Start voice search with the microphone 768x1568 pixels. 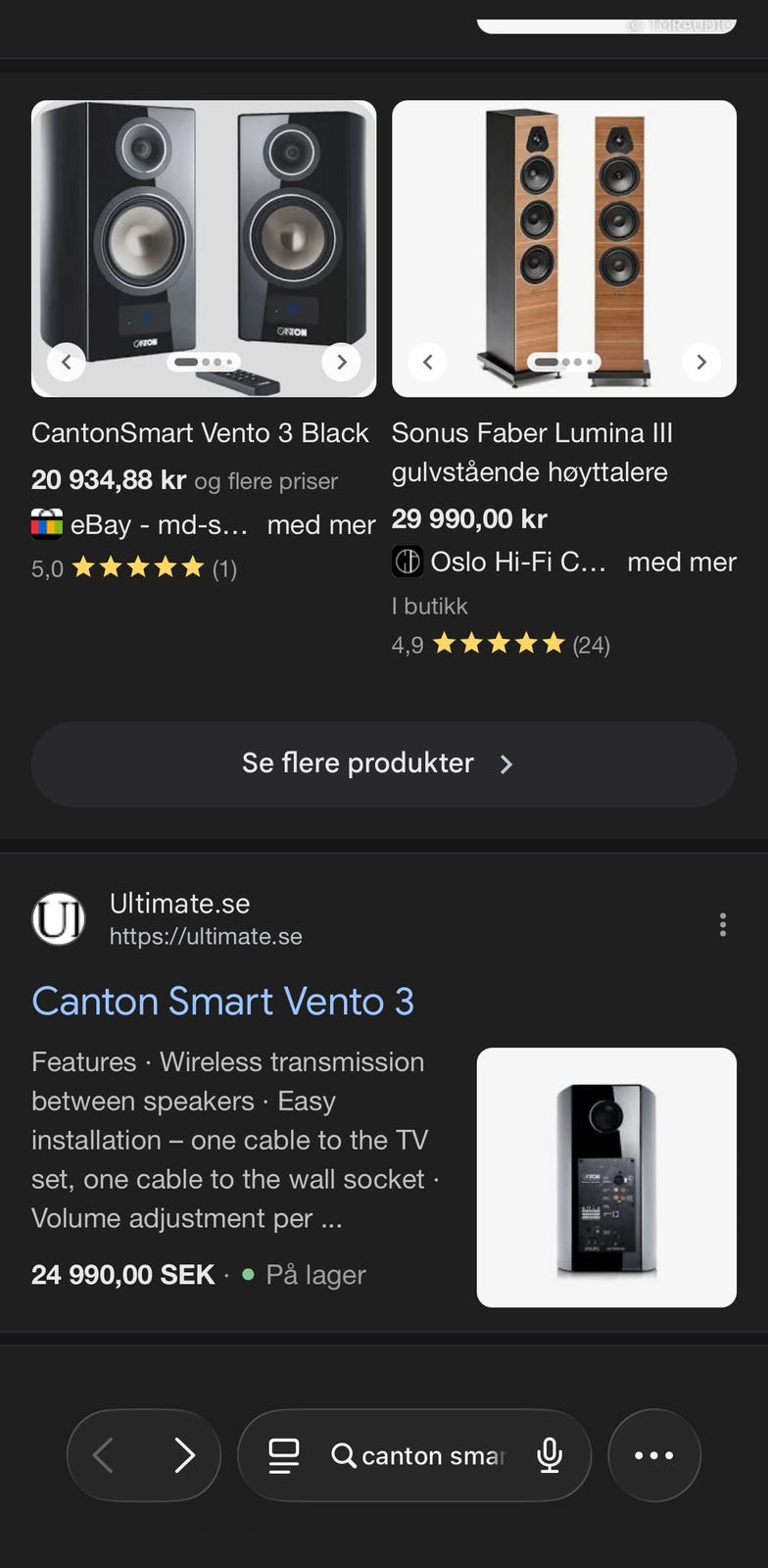[550, 1455]
